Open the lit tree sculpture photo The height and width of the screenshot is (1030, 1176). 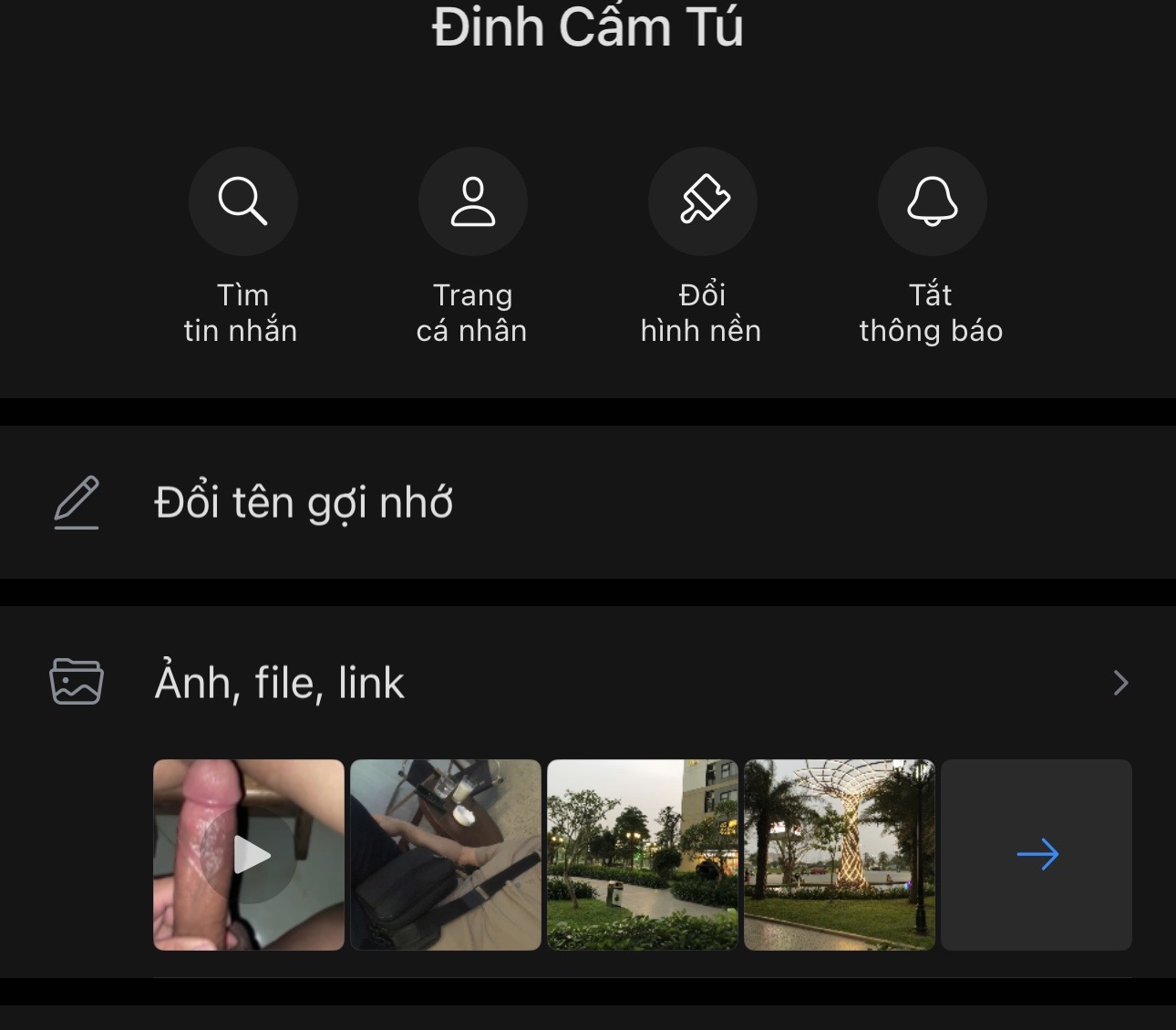click(x=840, y=855)
